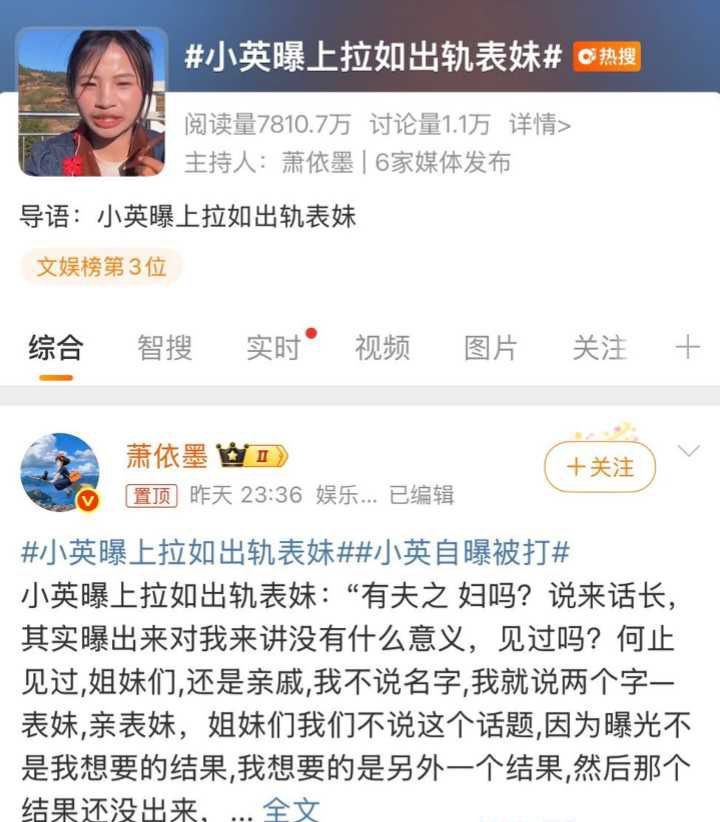Tap the plus icon beside the tabs
The height and width of the screenshot is (822, 720).
(688, 348)
